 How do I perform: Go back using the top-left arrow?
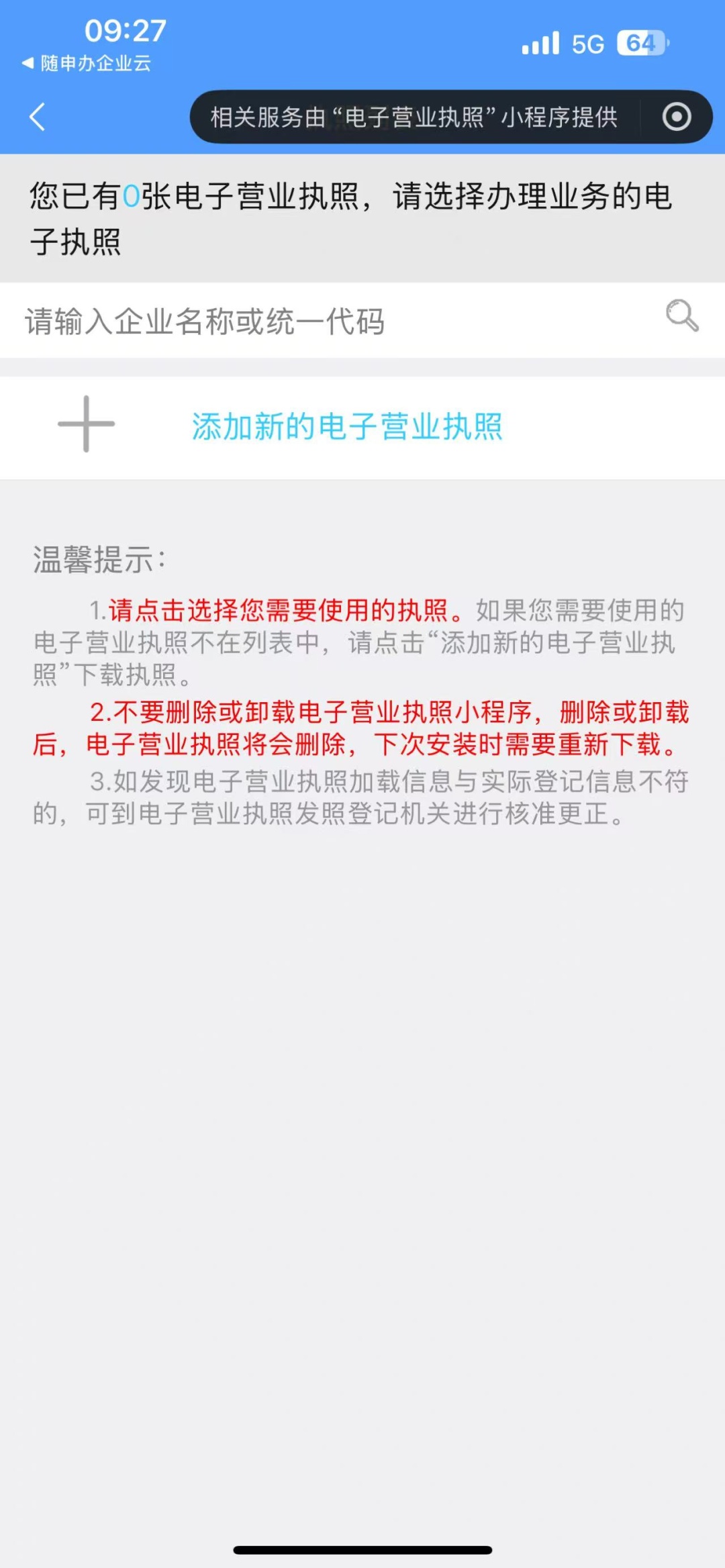pyautogui.click(x=38, y=117)
